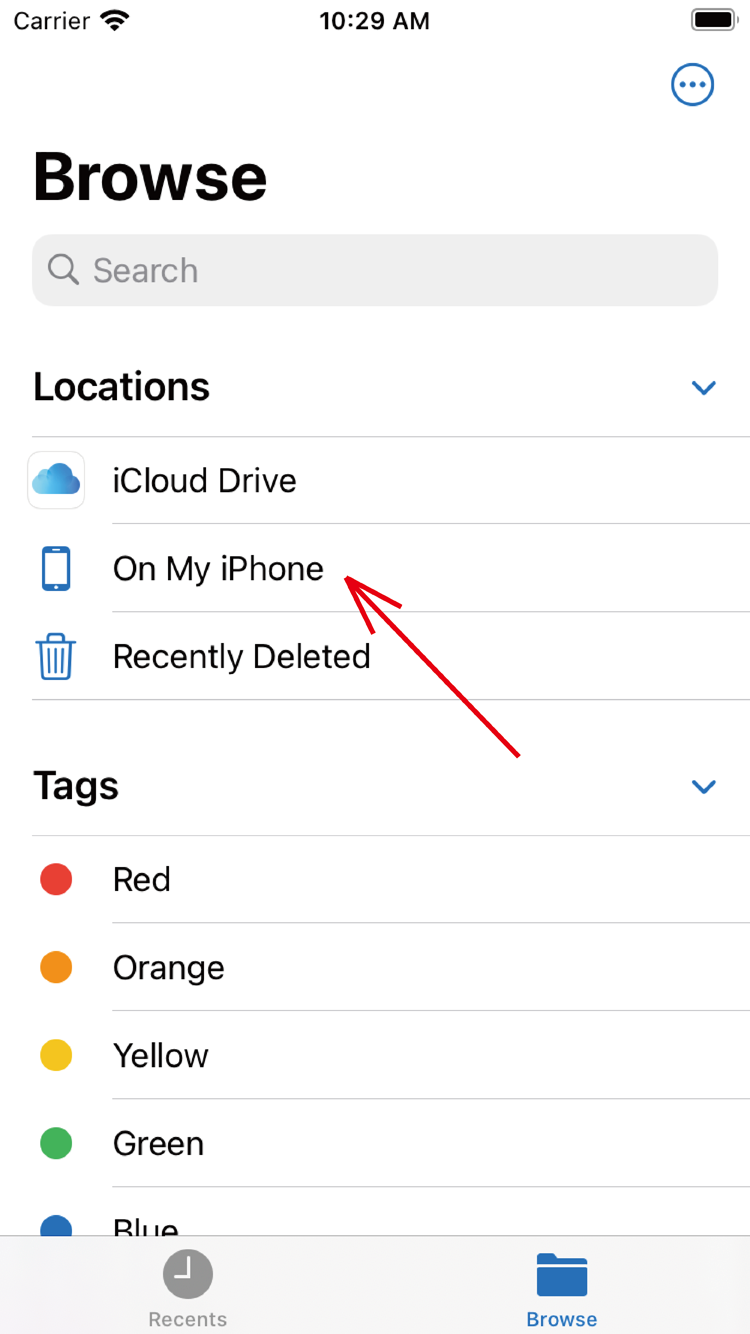Open the more options ellipsis menu
This screenshot has height=1334, width=750.
click(692, 85)
